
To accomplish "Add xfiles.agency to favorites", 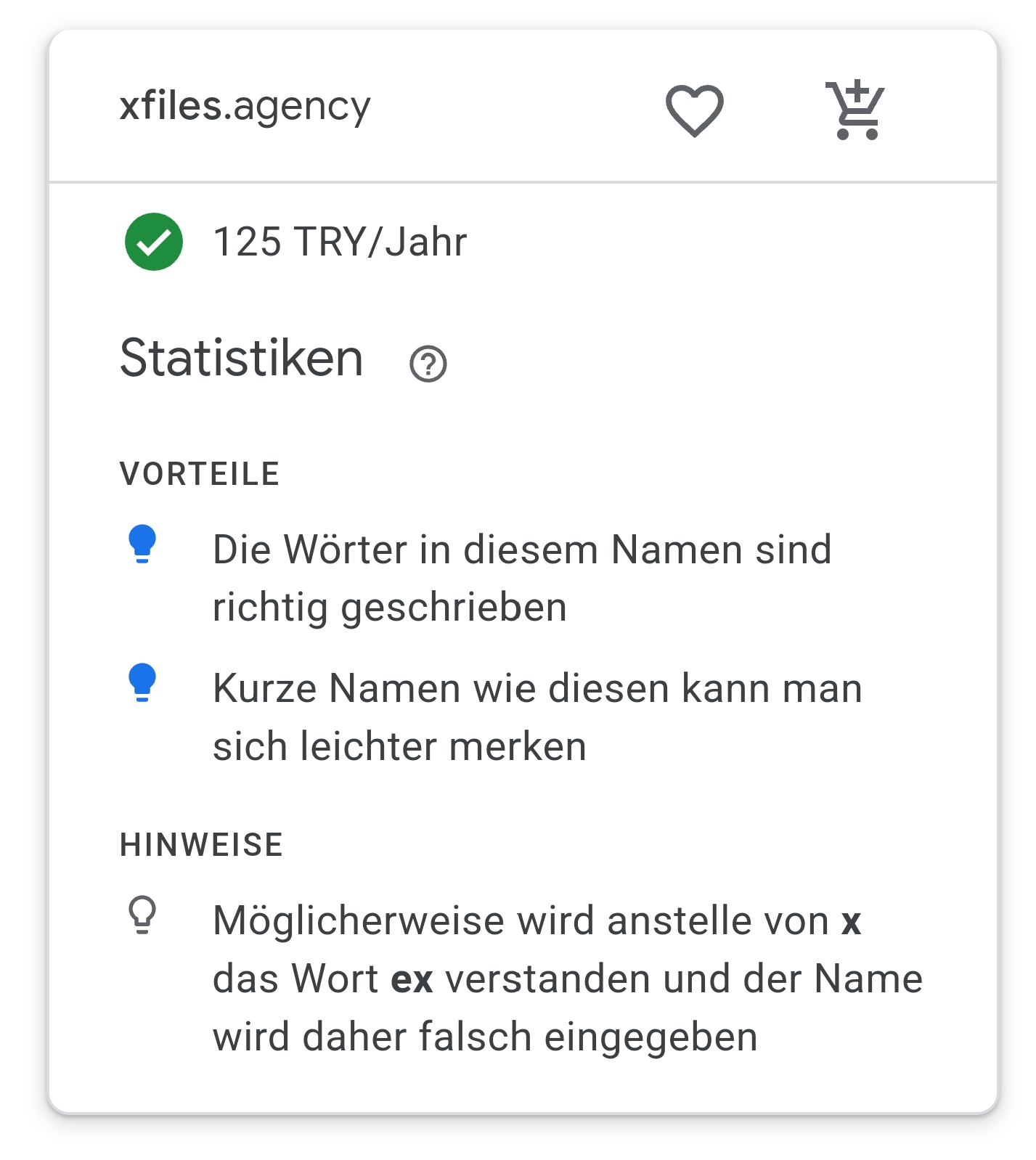I will (x=694, y=110).
